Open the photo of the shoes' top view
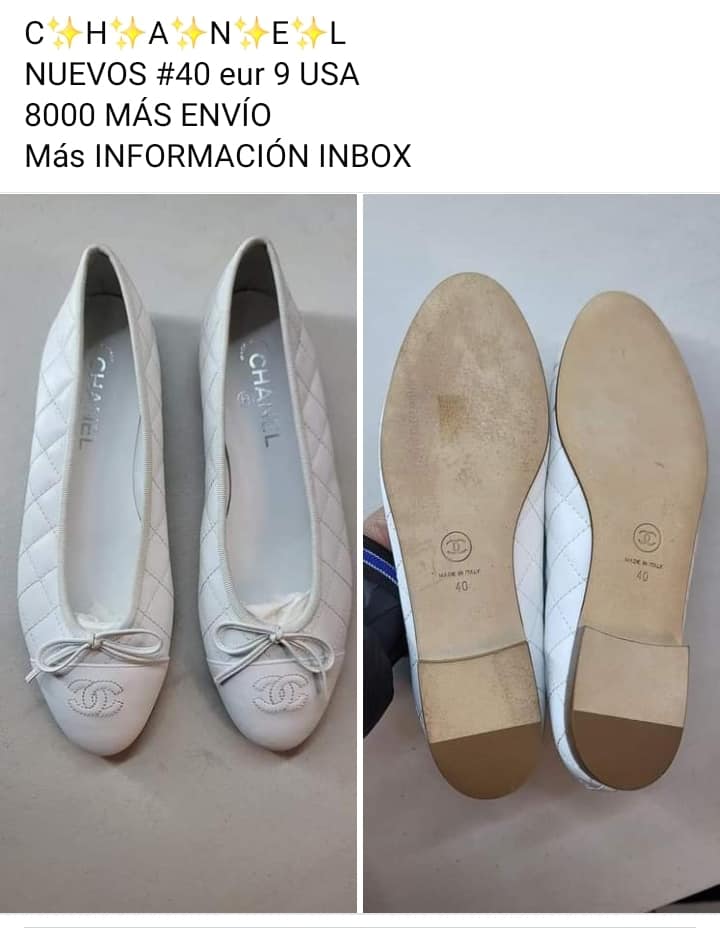720x944 pixels. (178, 552)
